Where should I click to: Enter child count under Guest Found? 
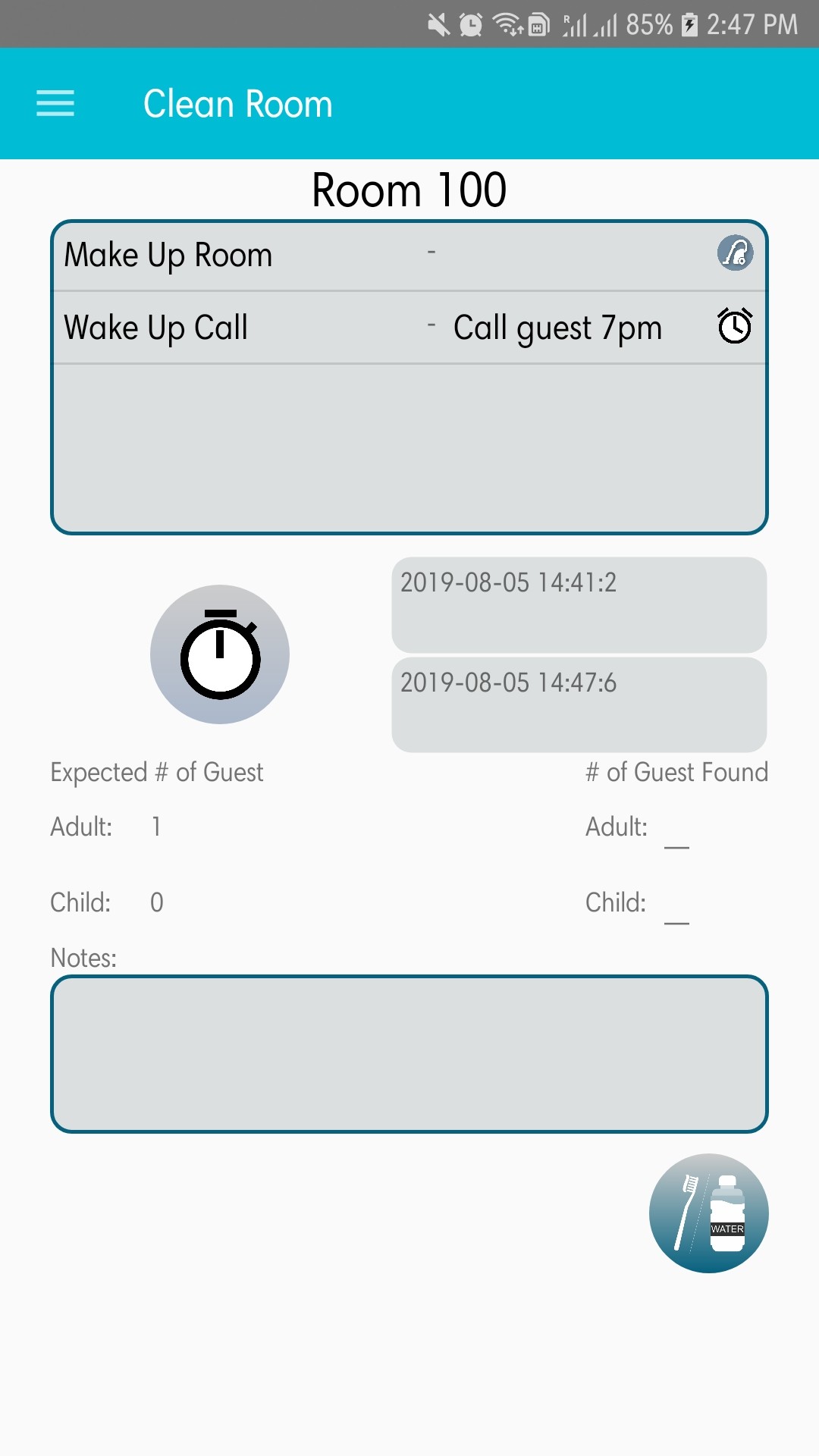coord(676,905)
